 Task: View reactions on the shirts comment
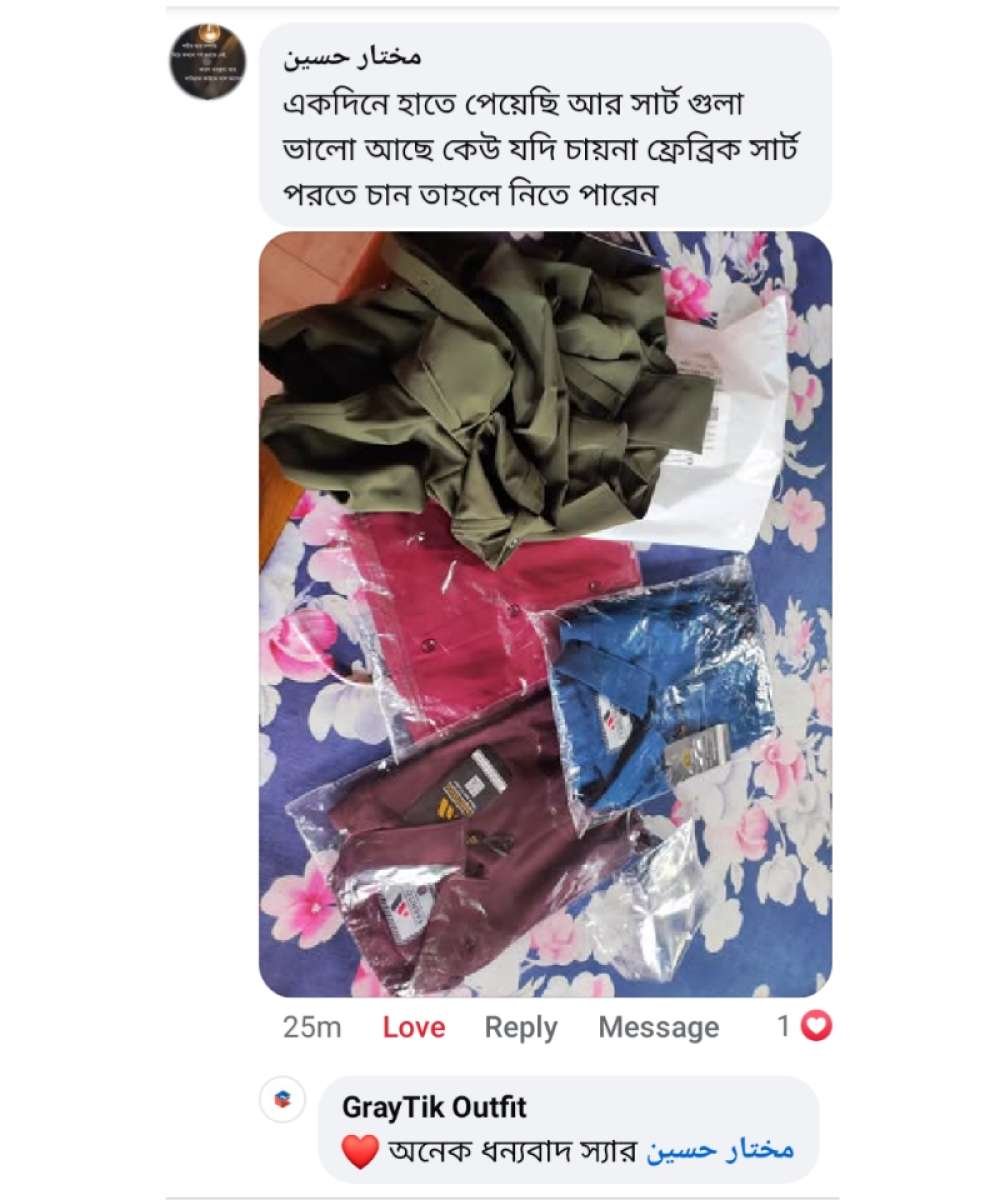806,1026
